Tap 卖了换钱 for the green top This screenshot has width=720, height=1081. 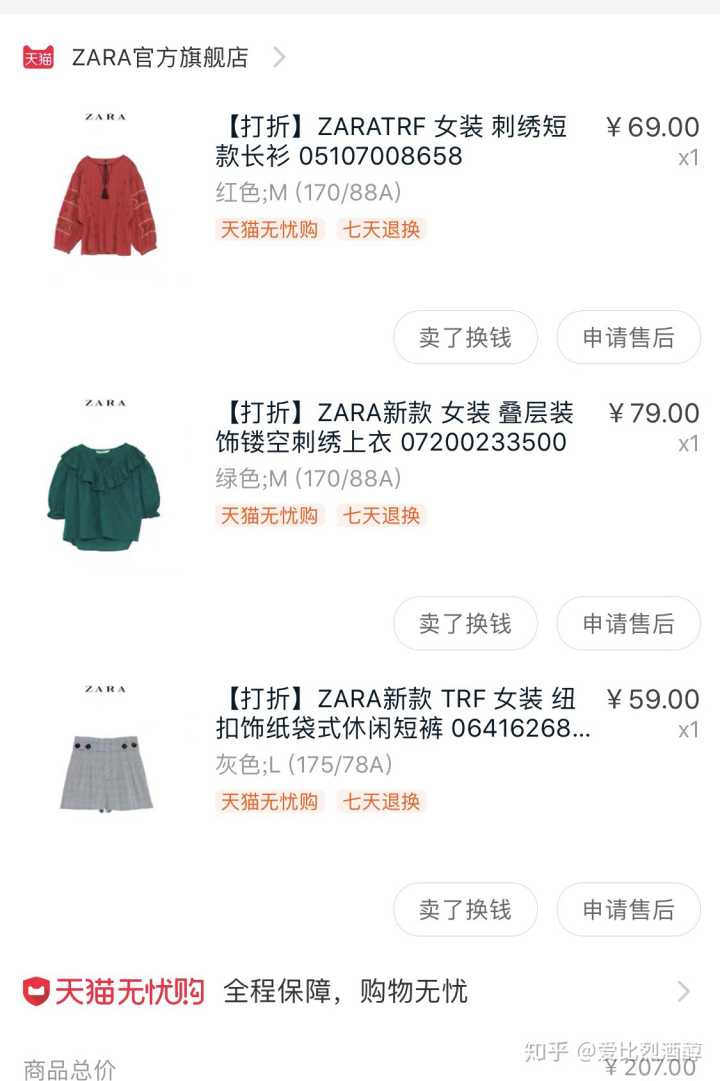pos(465,624)
